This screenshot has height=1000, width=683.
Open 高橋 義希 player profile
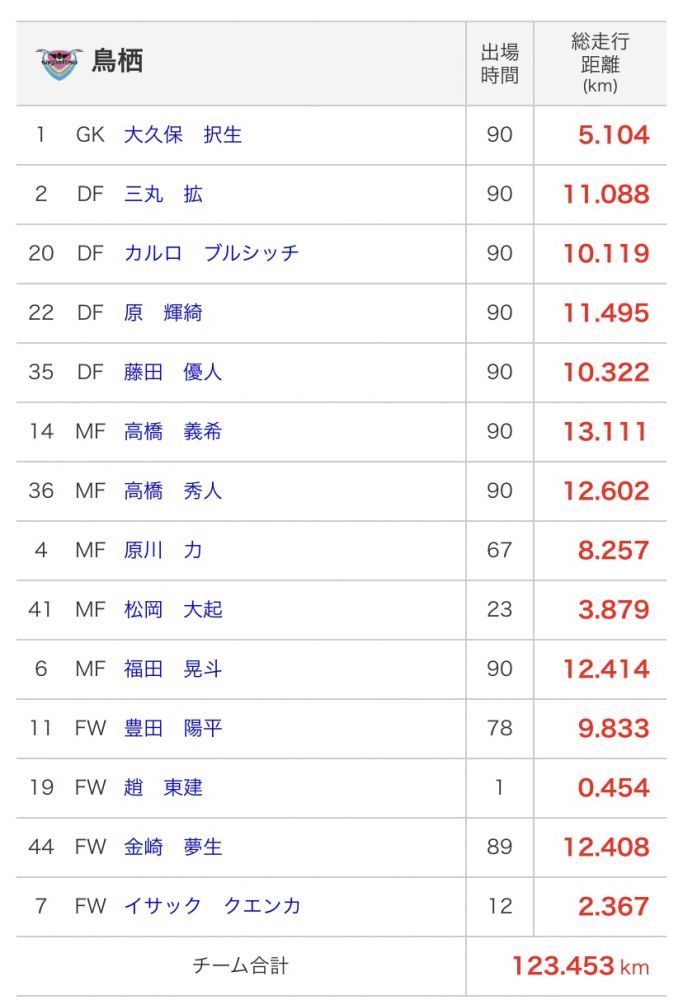tap(173, 431)
